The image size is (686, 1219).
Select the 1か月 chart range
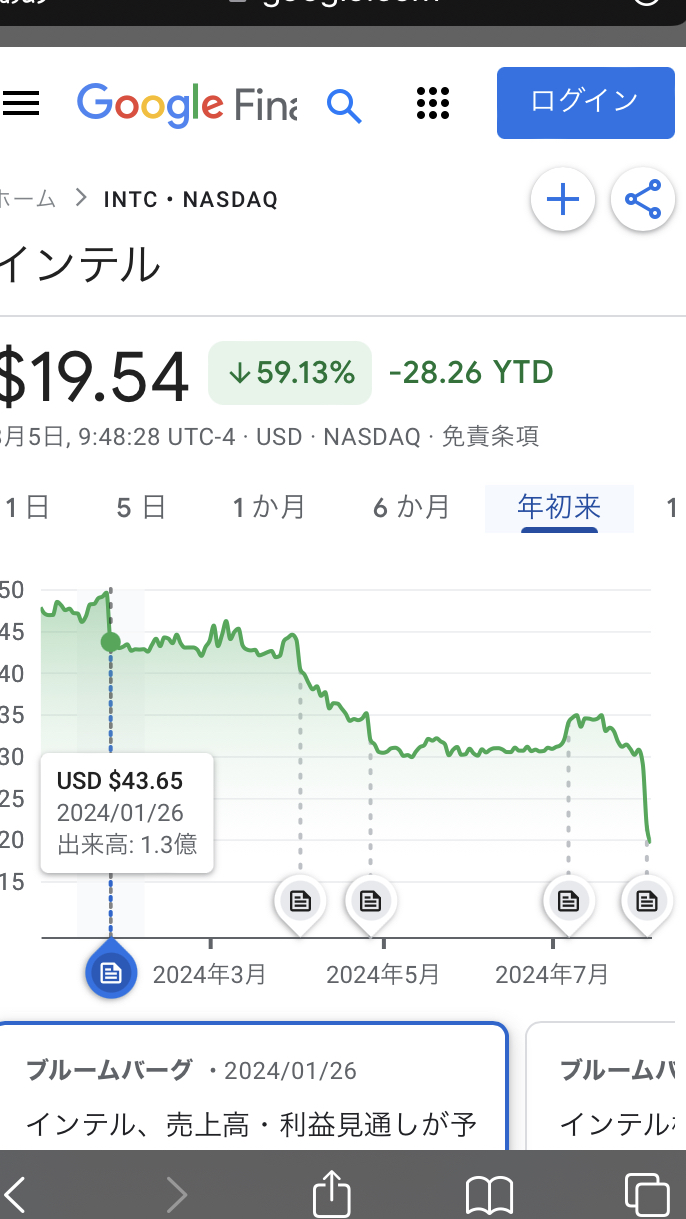(x=268, y=507)
